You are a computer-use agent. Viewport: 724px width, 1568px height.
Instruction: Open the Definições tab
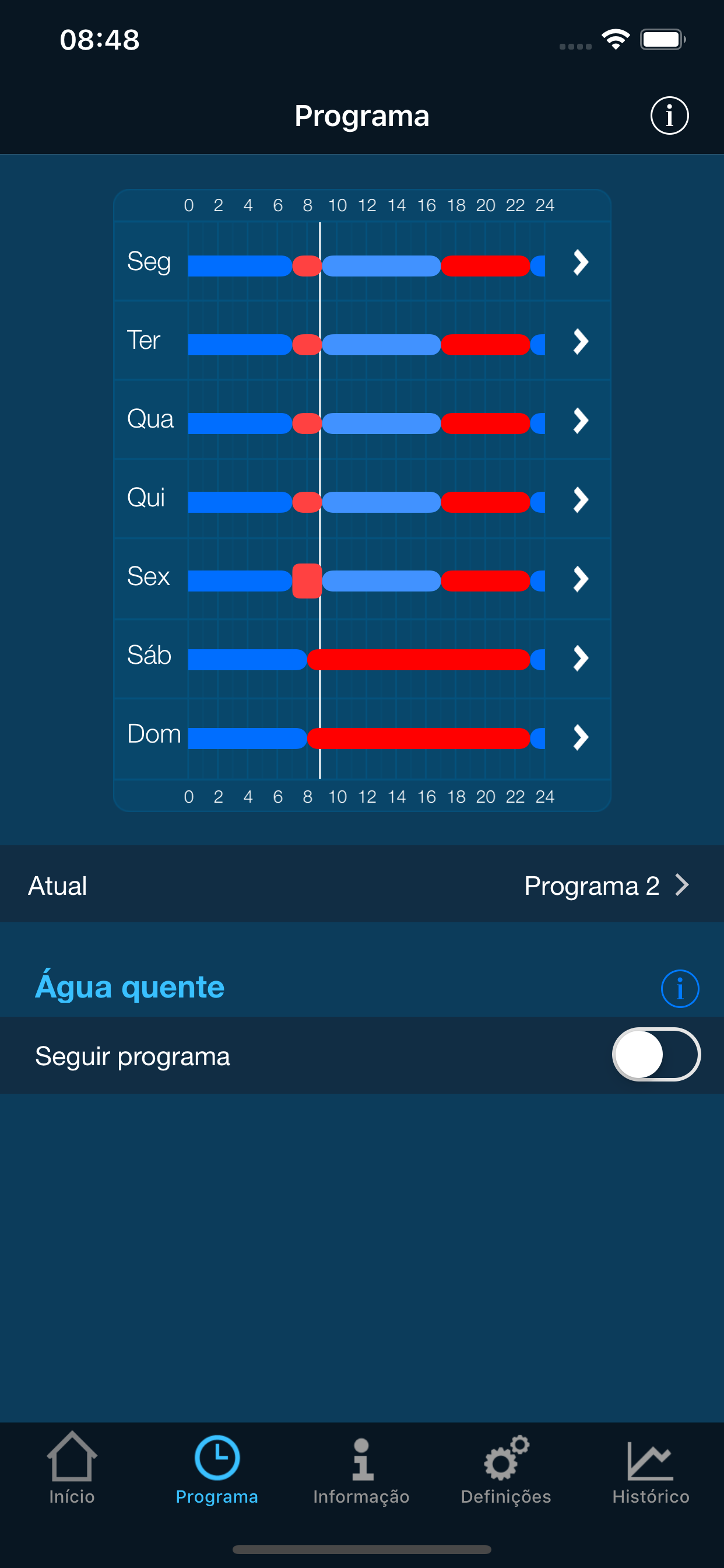click(x=506, y=1468)
